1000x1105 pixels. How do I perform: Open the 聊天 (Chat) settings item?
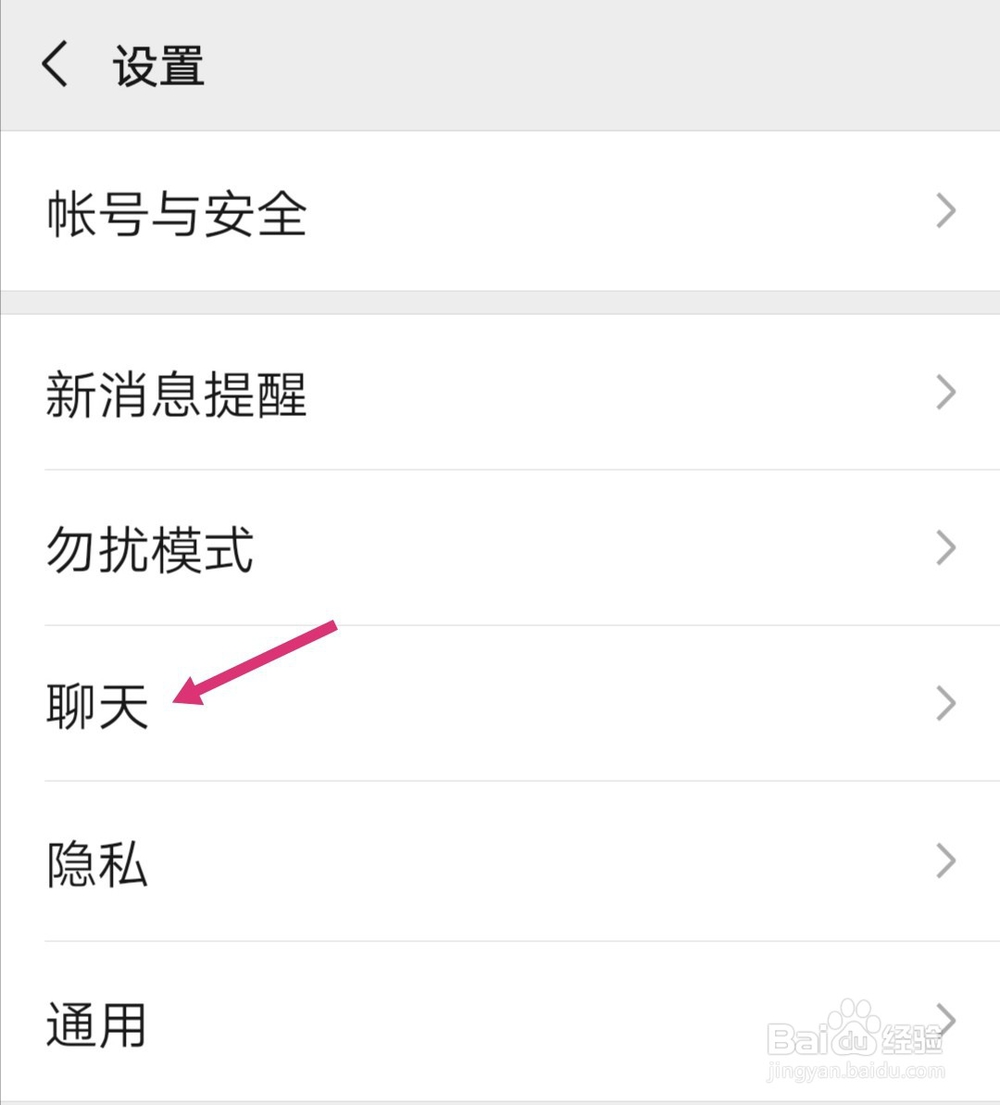[x=95, y=706]
